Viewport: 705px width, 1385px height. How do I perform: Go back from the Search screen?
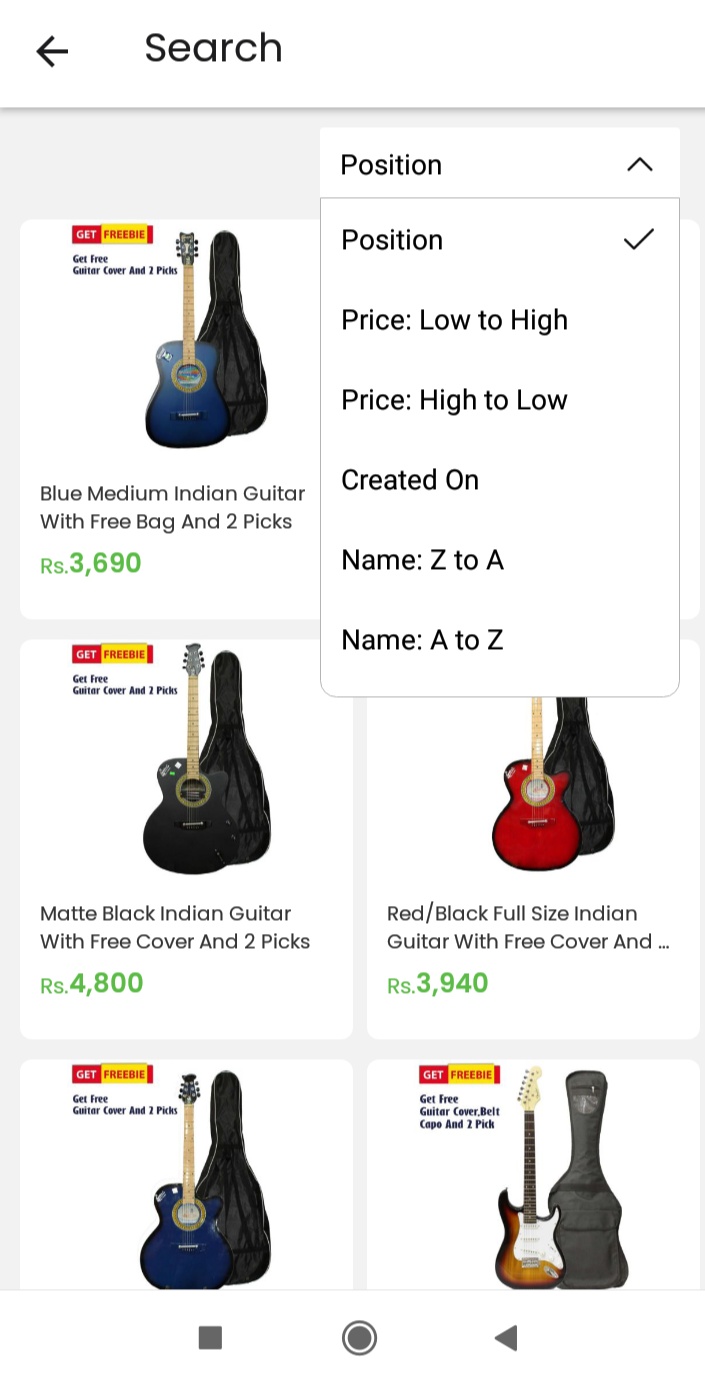pos(52,51)
